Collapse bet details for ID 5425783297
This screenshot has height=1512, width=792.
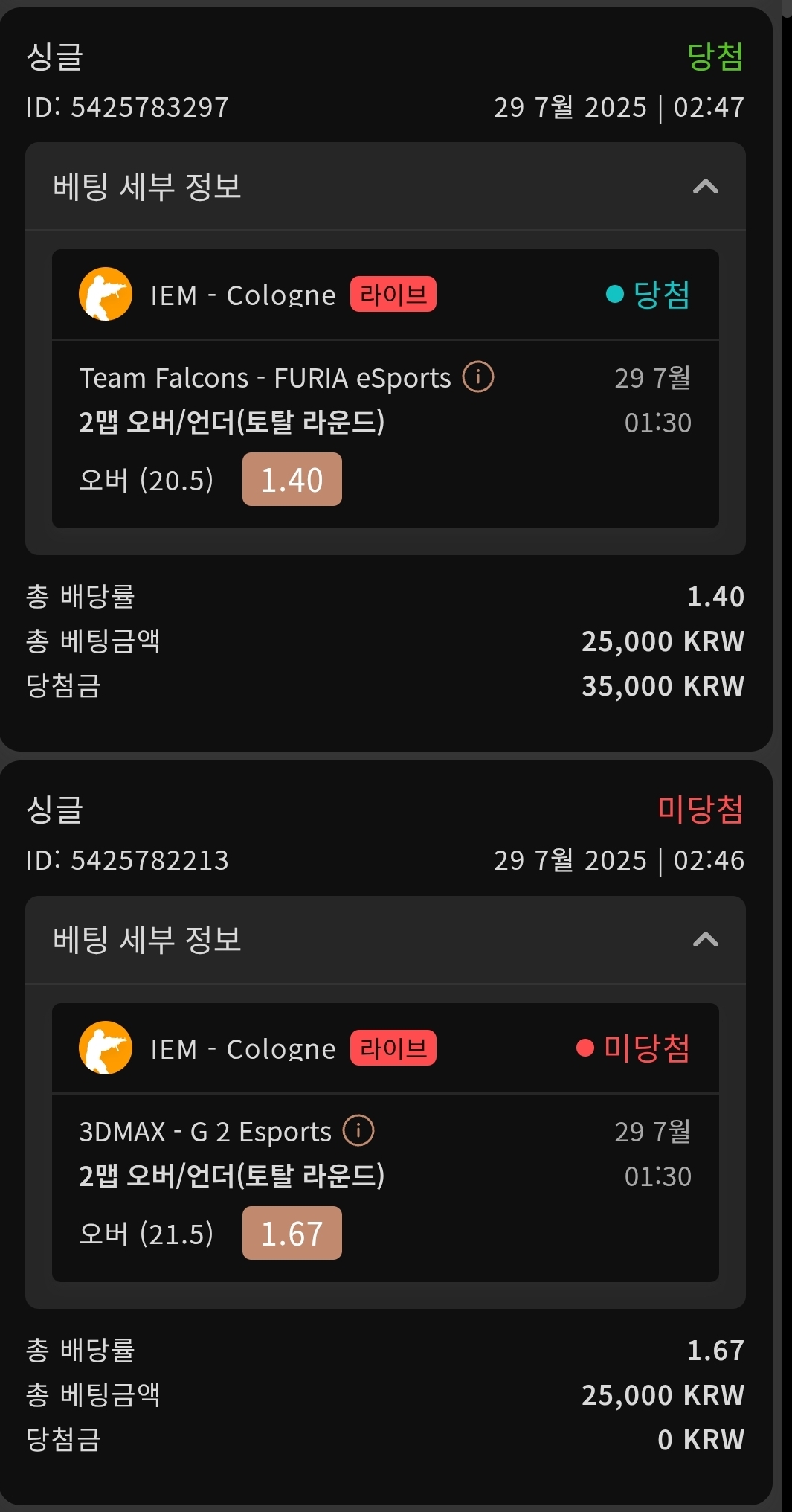(705, 186)
